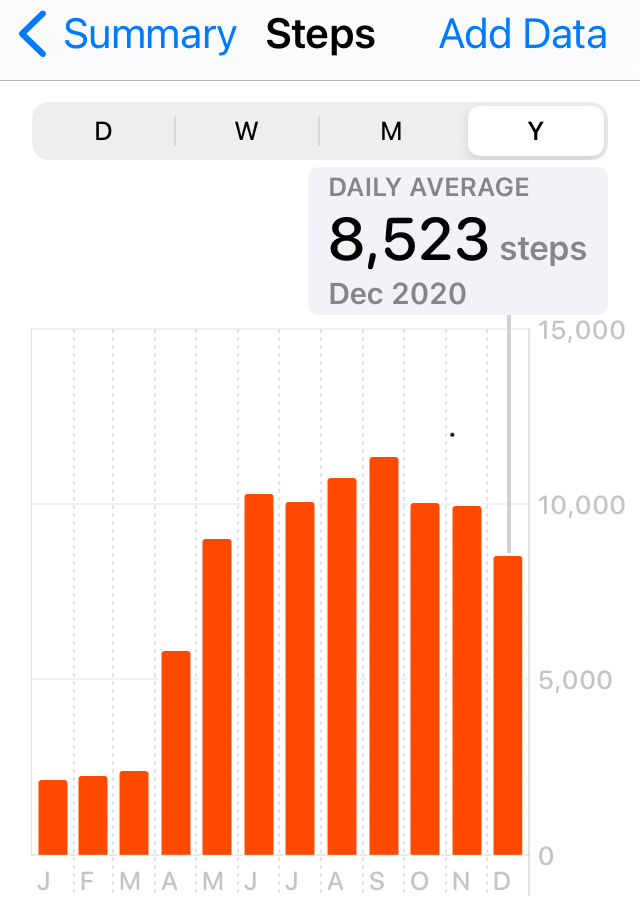Show the M month view
The height and width of the screenshot is (913, 640).
[x=391, y=132]
